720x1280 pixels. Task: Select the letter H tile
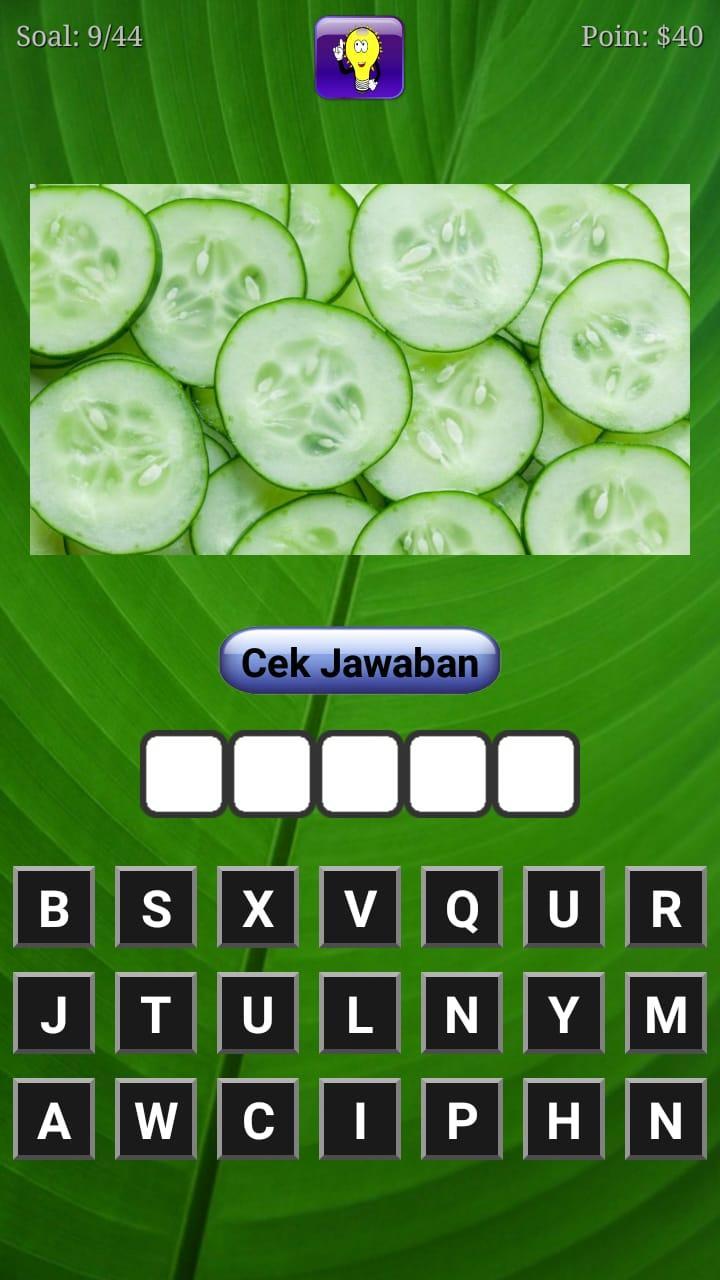[564, 1119]
